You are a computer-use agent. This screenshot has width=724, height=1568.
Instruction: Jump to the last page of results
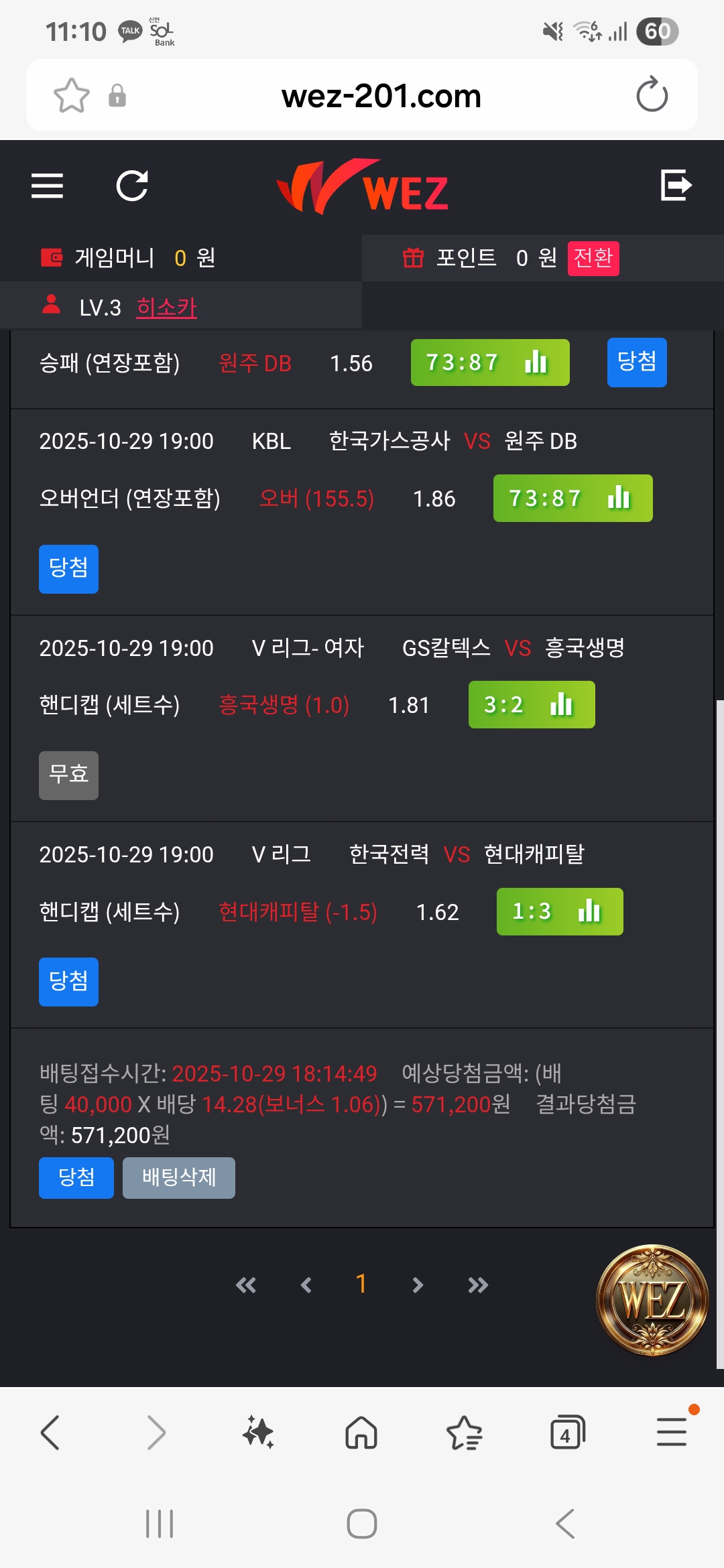click(x=478, y=1285)
